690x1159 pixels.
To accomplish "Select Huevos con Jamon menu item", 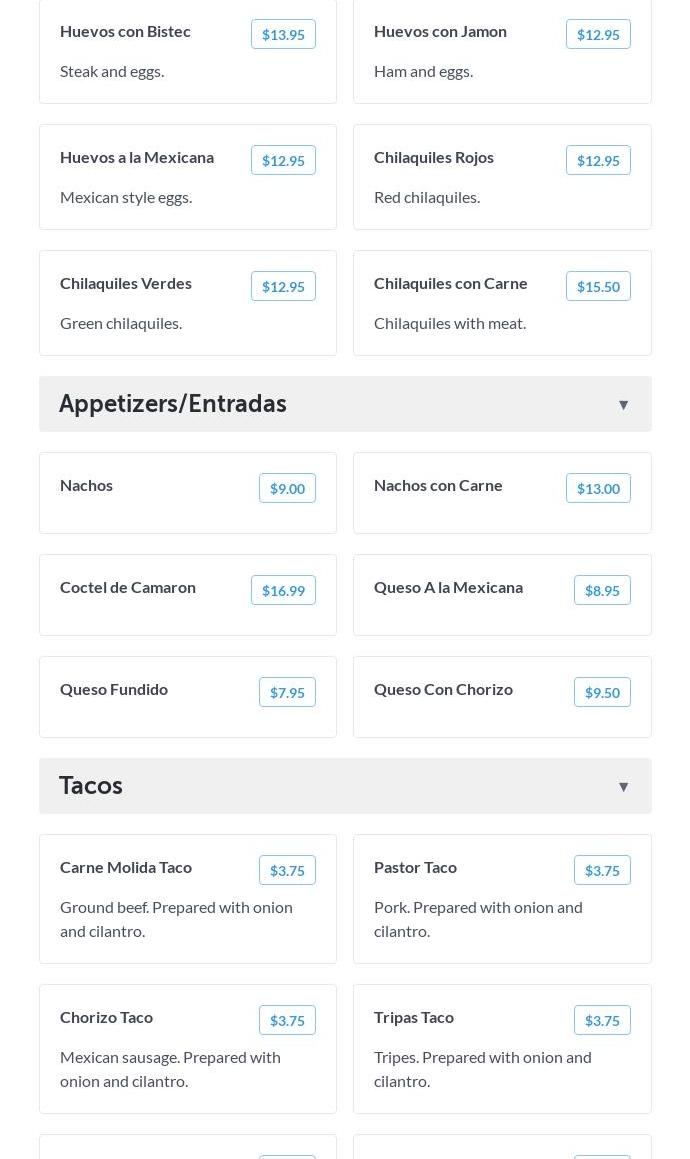I will click(x=501, y=51).
